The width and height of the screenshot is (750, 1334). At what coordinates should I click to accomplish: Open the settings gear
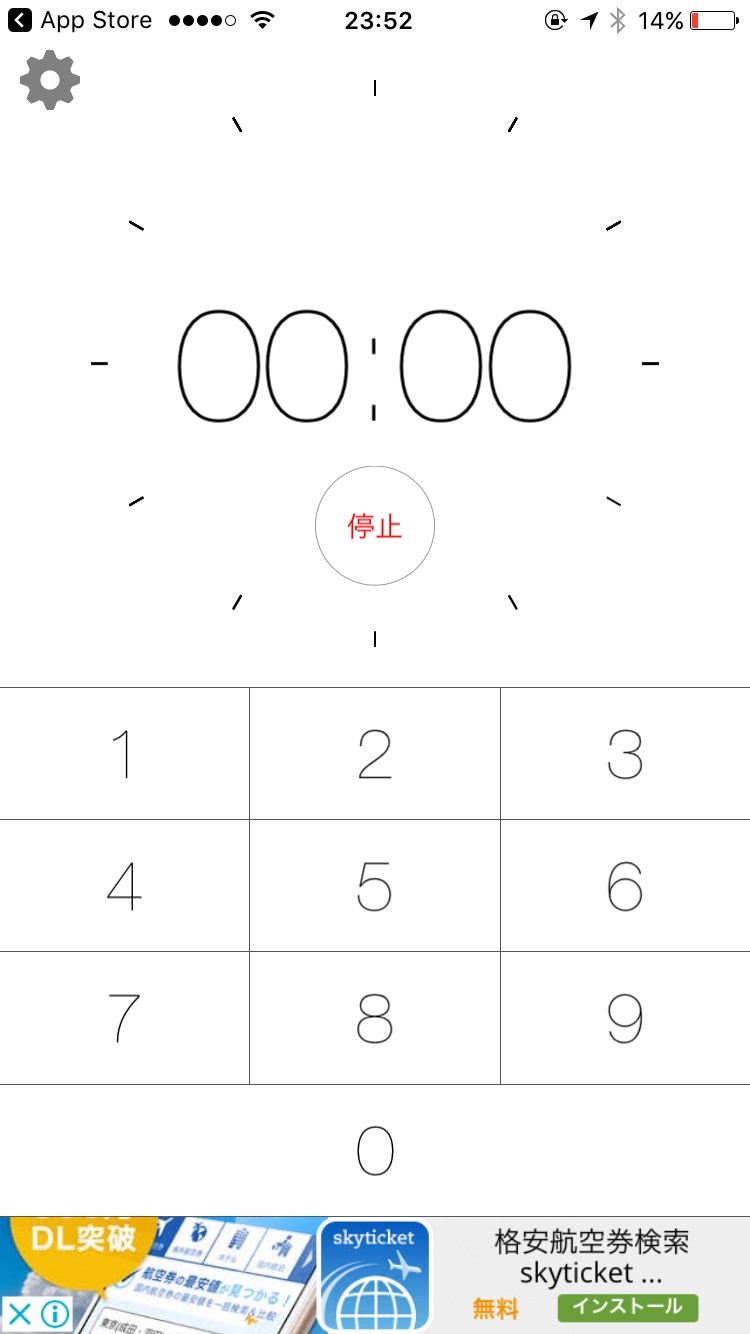coord(50,80)
